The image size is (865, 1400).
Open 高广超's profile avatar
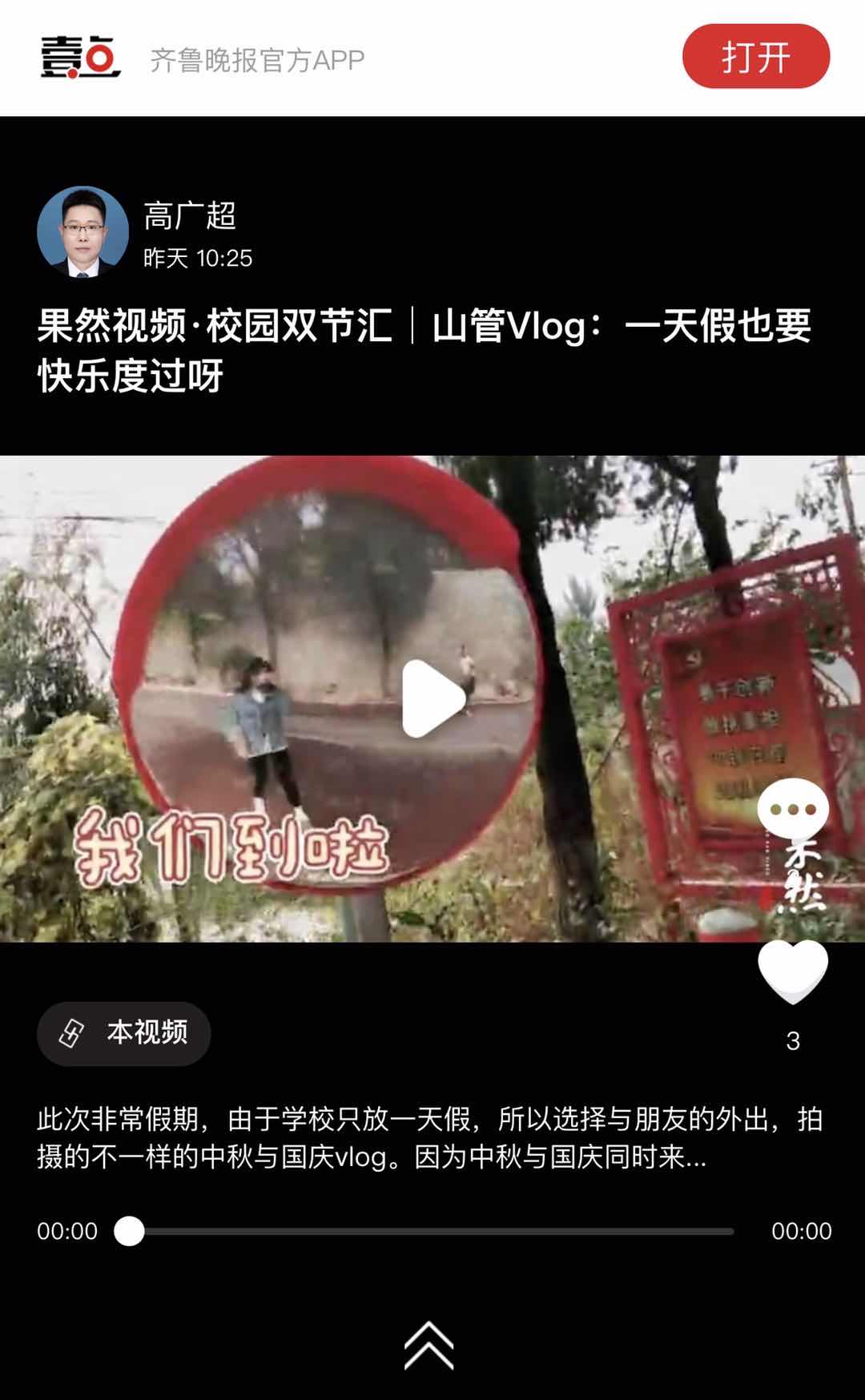(x=83, y=232)
